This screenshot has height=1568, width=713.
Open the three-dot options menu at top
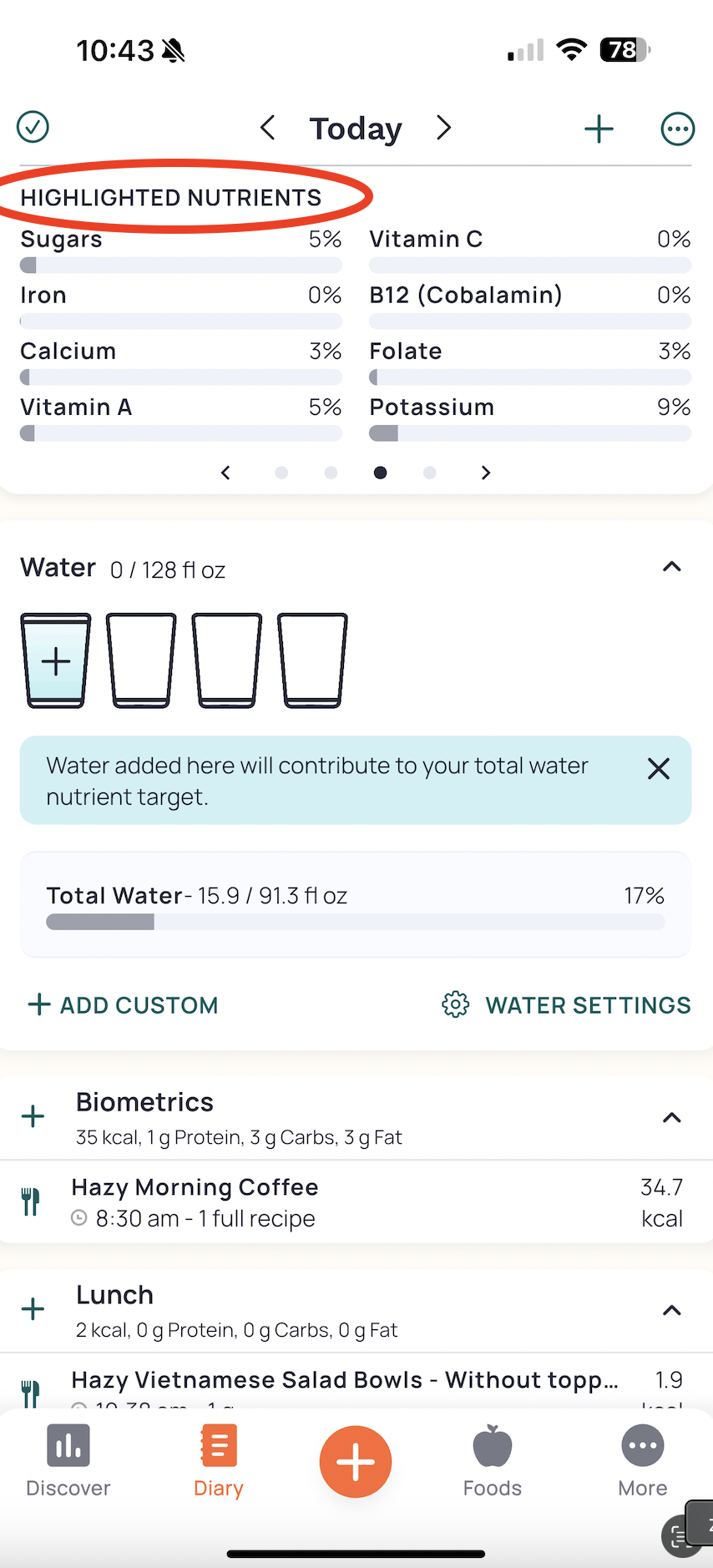click(x=677, y=129)
